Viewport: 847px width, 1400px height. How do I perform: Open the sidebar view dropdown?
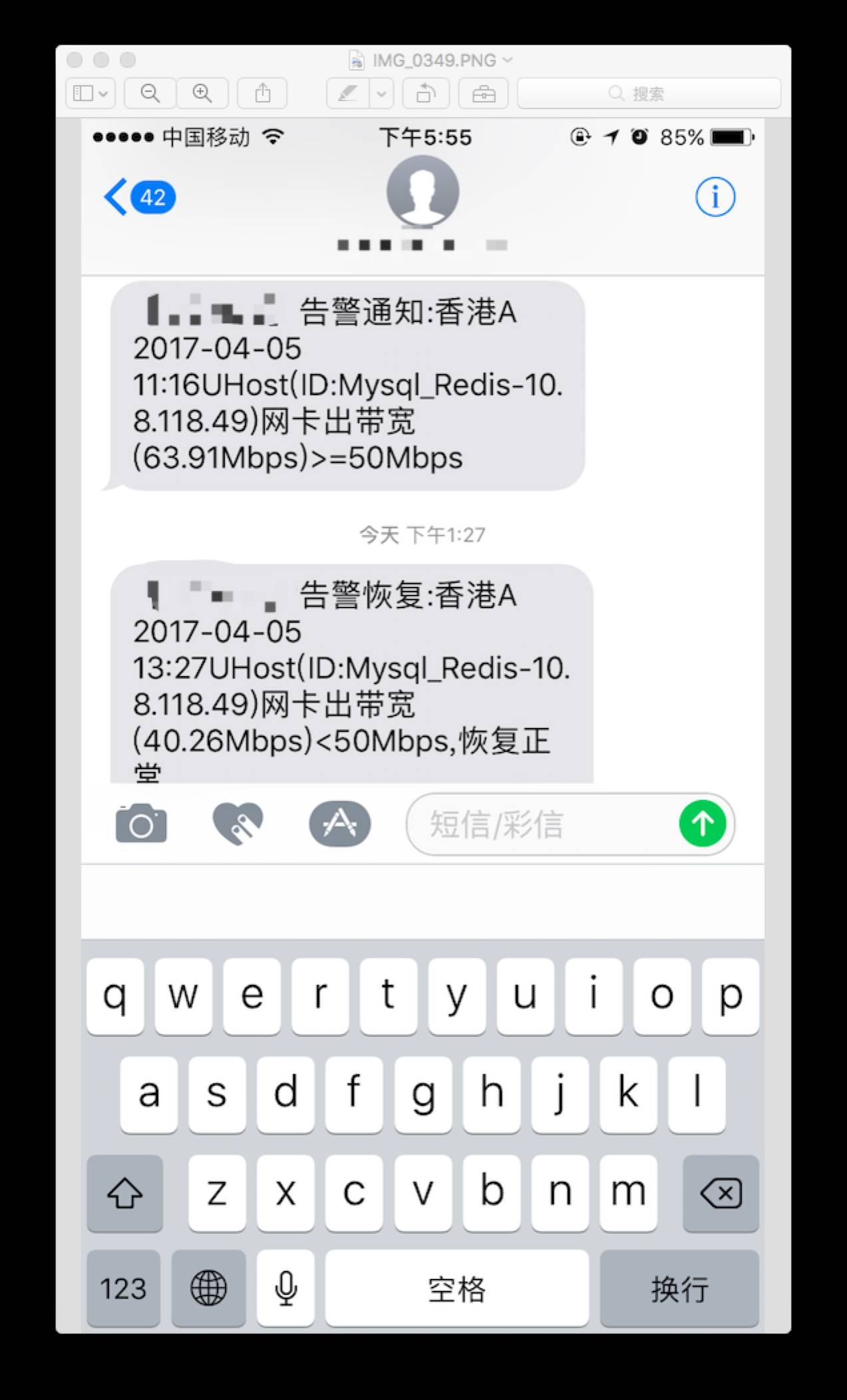(x=90, y=93)
